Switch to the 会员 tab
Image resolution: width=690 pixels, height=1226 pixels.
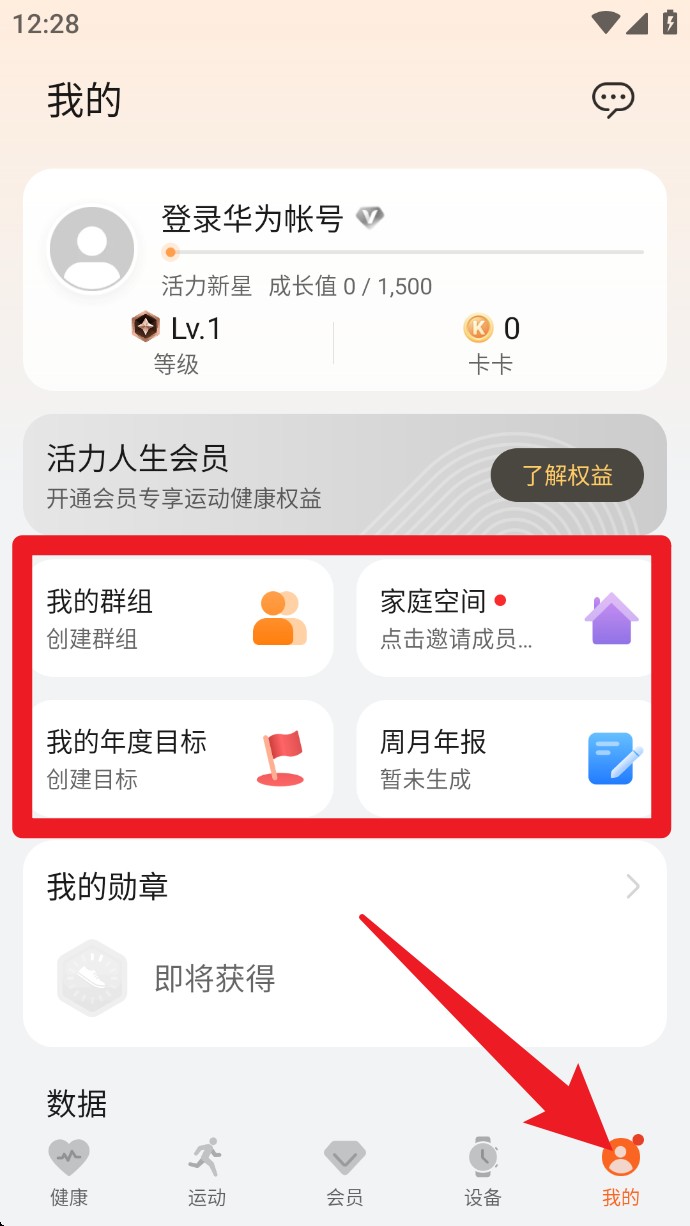344,1172
